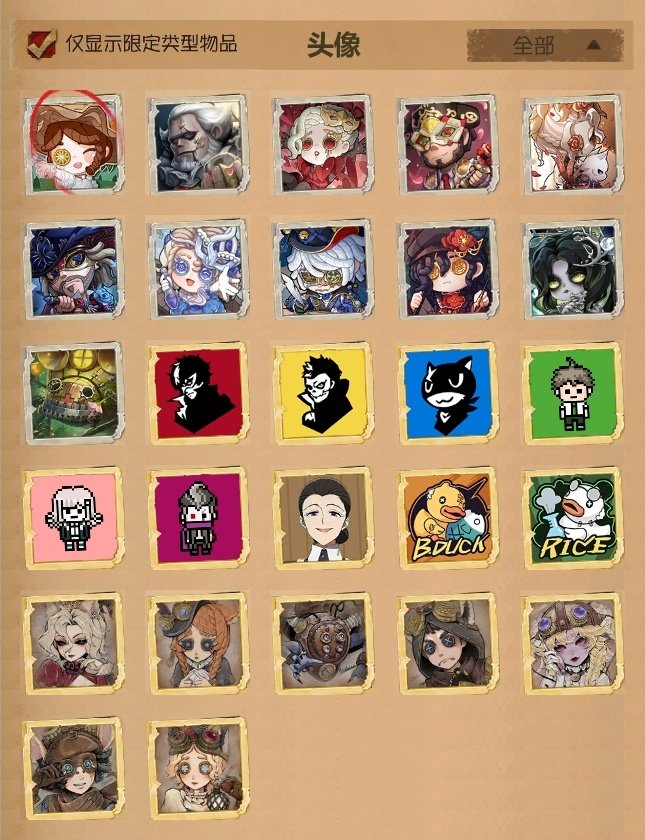The image size is (645, 840).
Task: Select the magenta background pixel character avatar
Action: (197, 517)
